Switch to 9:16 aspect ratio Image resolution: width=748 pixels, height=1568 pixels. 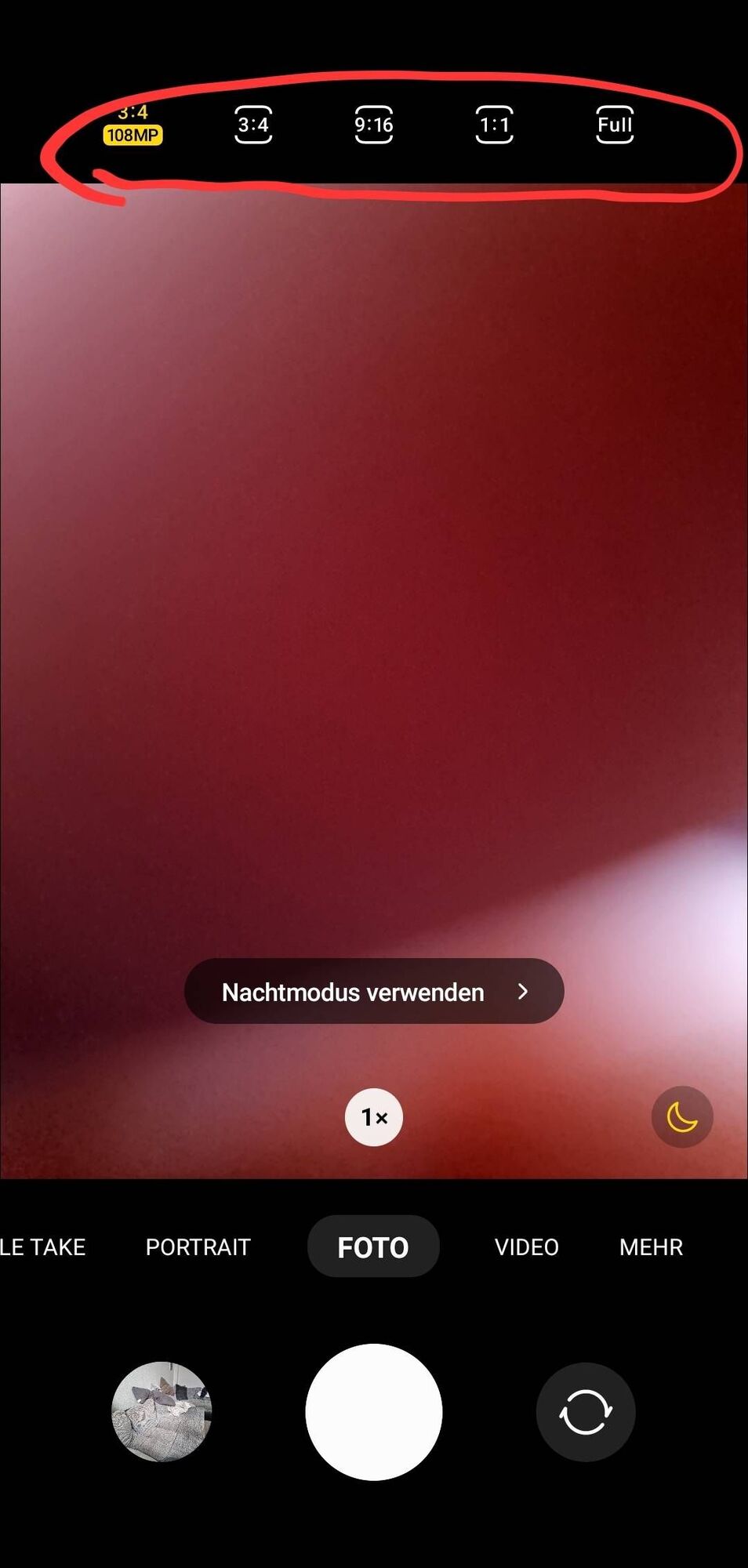374,125
